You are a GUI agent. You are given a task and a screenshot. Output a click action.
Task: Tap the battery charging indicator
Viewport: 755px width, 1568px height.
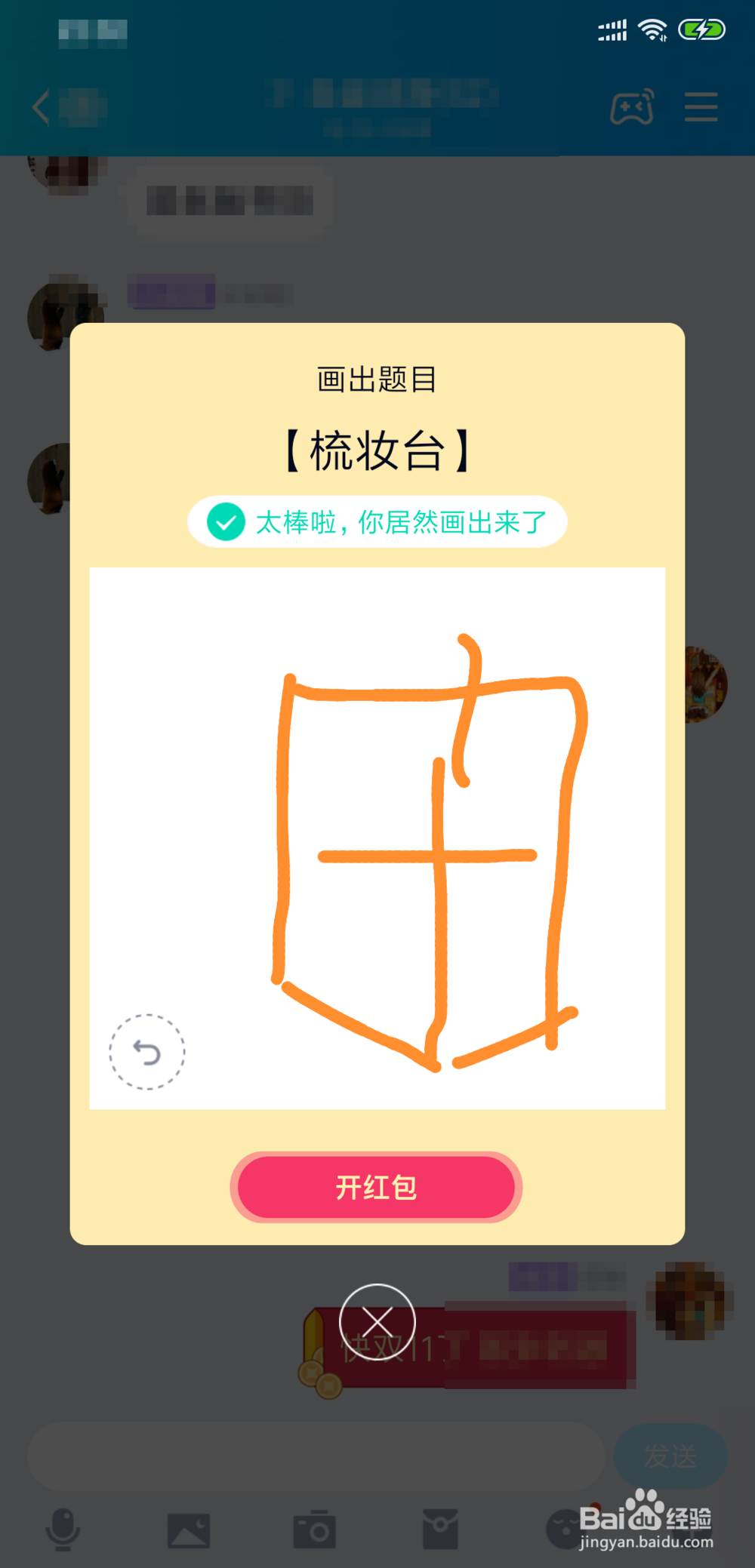[x=701, y=30]
